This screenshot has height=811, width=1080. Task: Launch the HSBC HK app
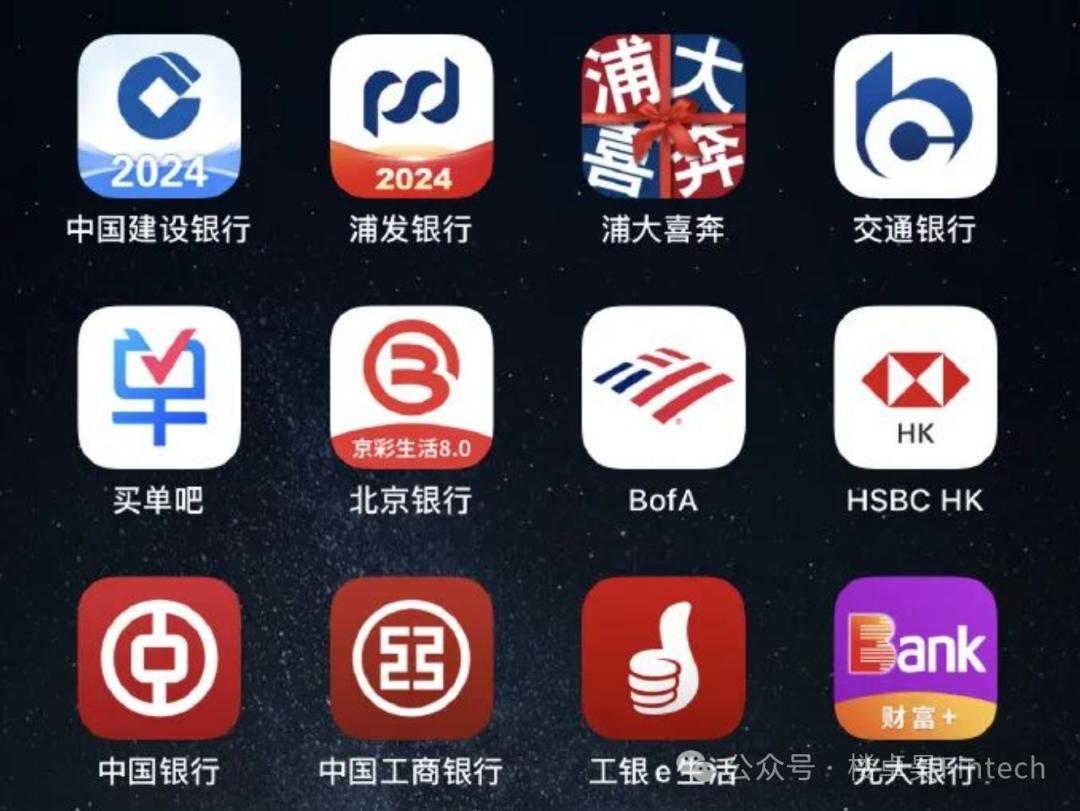point(915,387)
